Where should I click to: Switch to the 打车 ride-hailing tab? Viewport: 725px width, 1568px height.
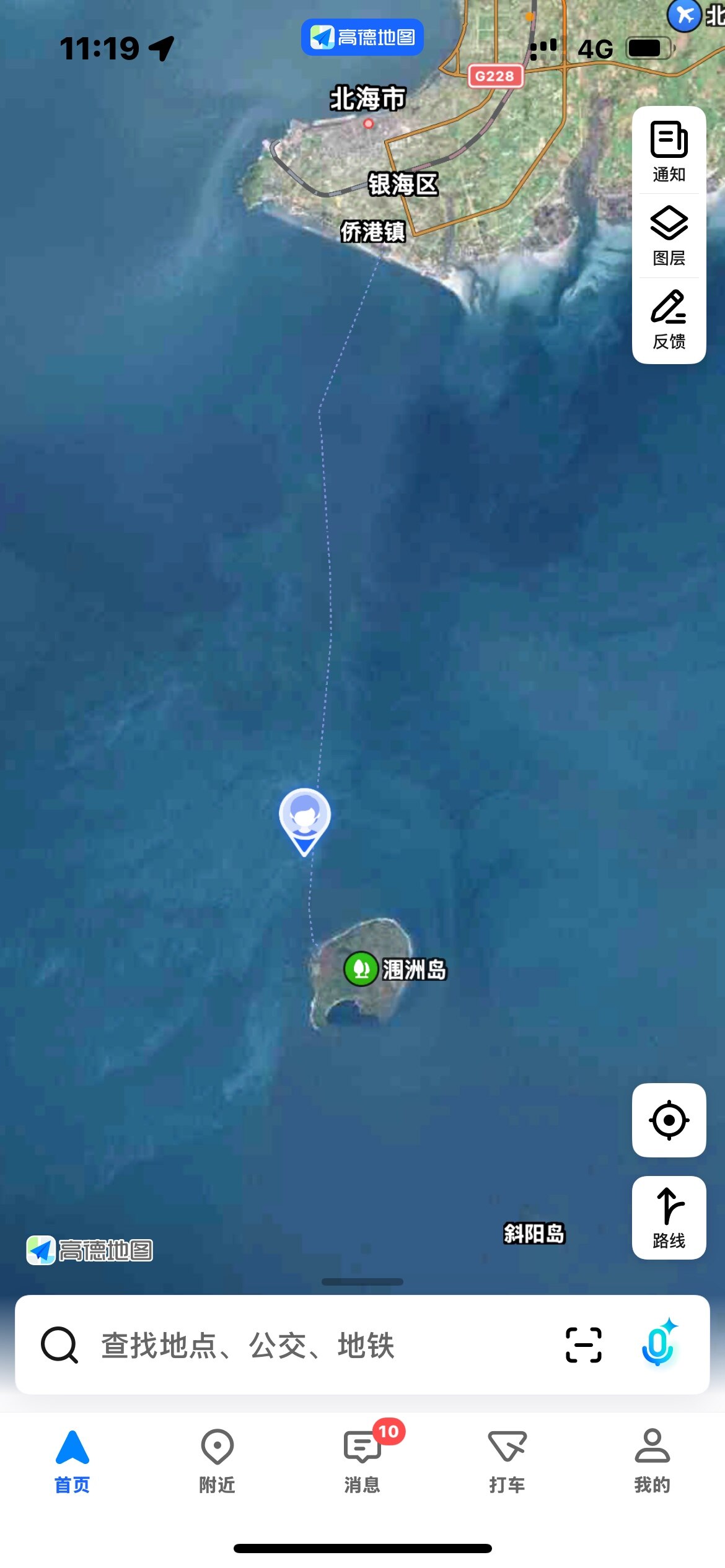tap(507, 1458)
